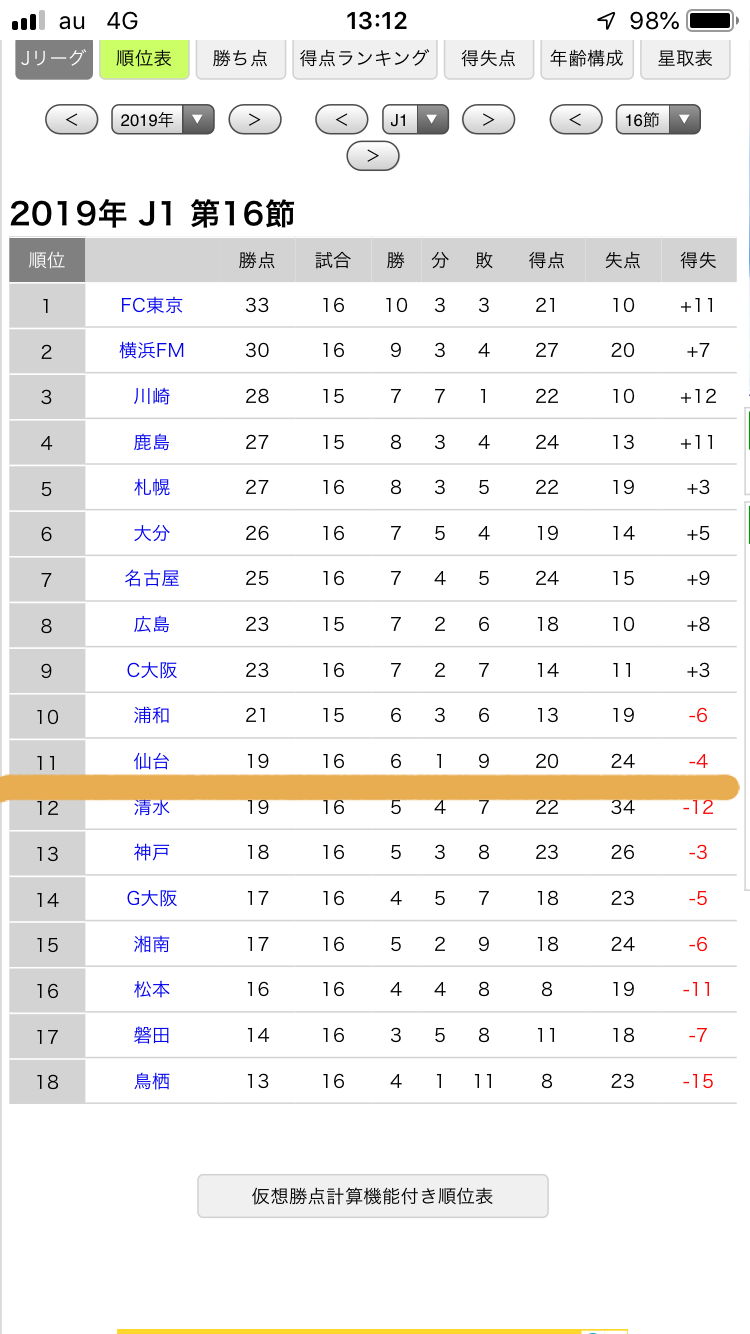Open the 鹿島 team link

[152, 442]
